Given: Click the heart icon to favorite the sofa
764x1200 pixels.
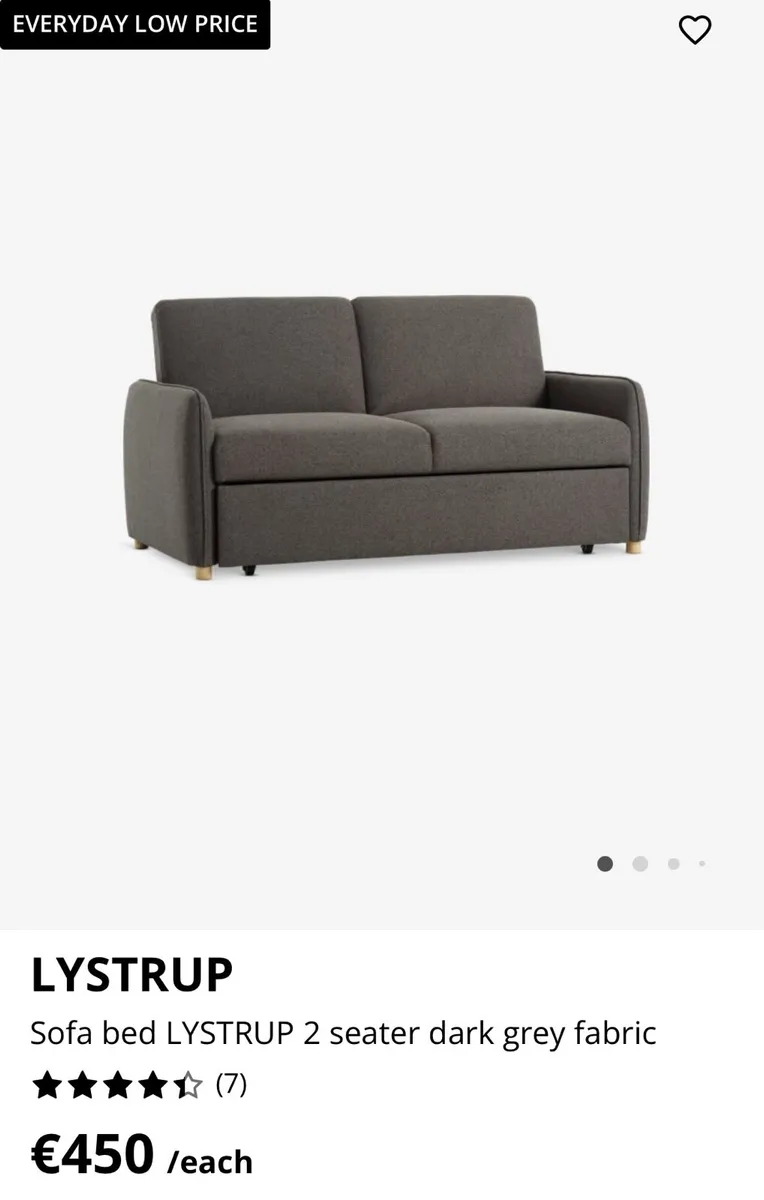Looking at the screenshot, I should [695, 30].
